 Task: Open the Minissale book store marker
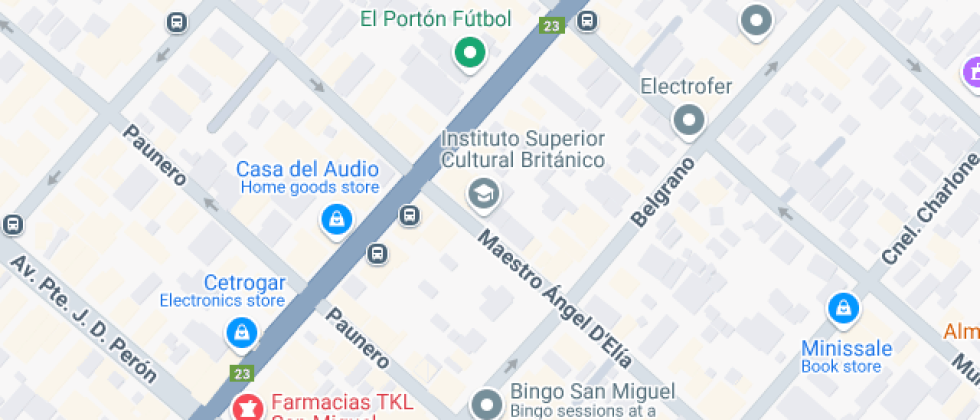coord(844,308)
